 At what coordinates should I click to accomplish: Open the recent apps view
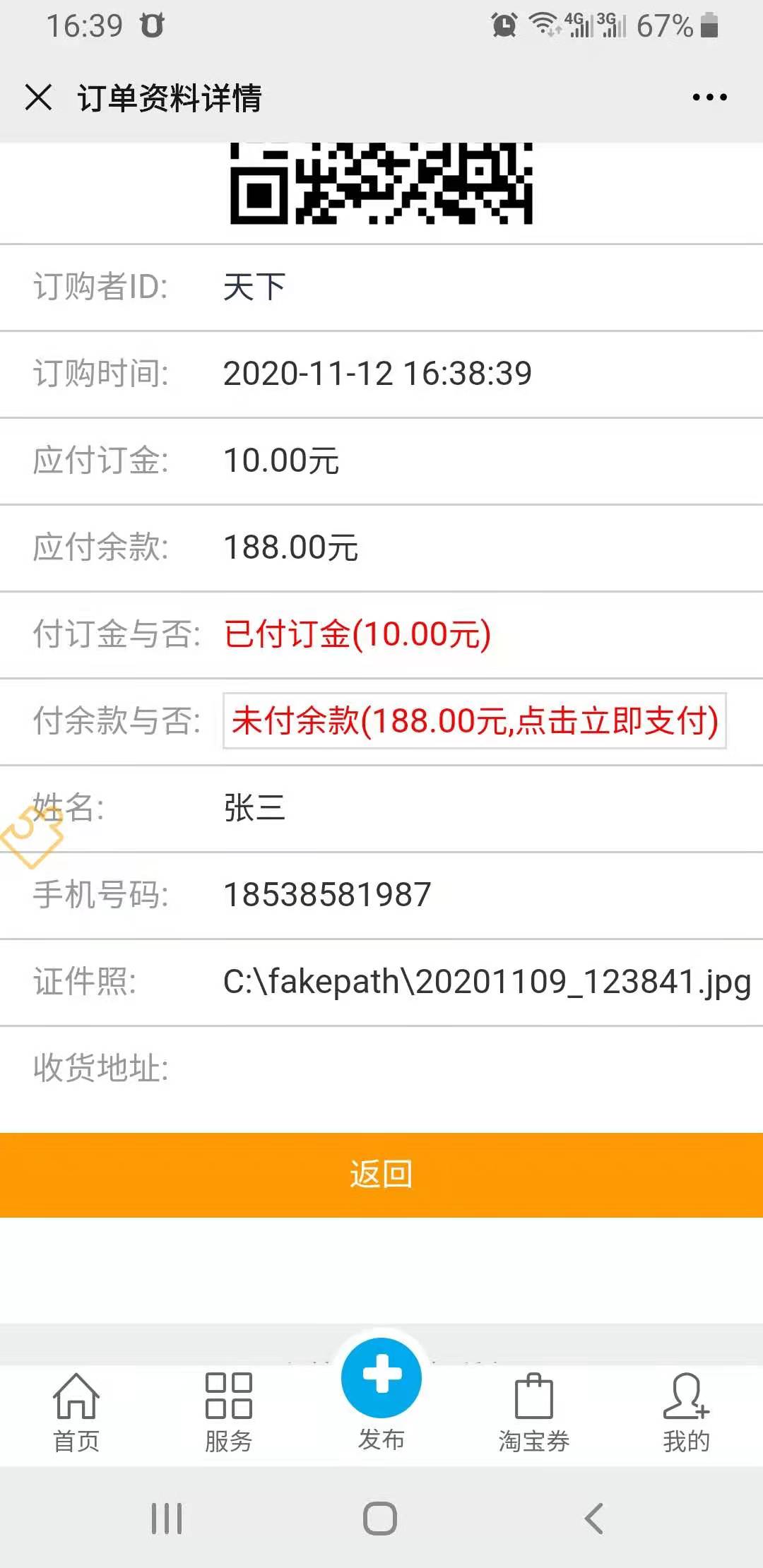pos(167,1518)
